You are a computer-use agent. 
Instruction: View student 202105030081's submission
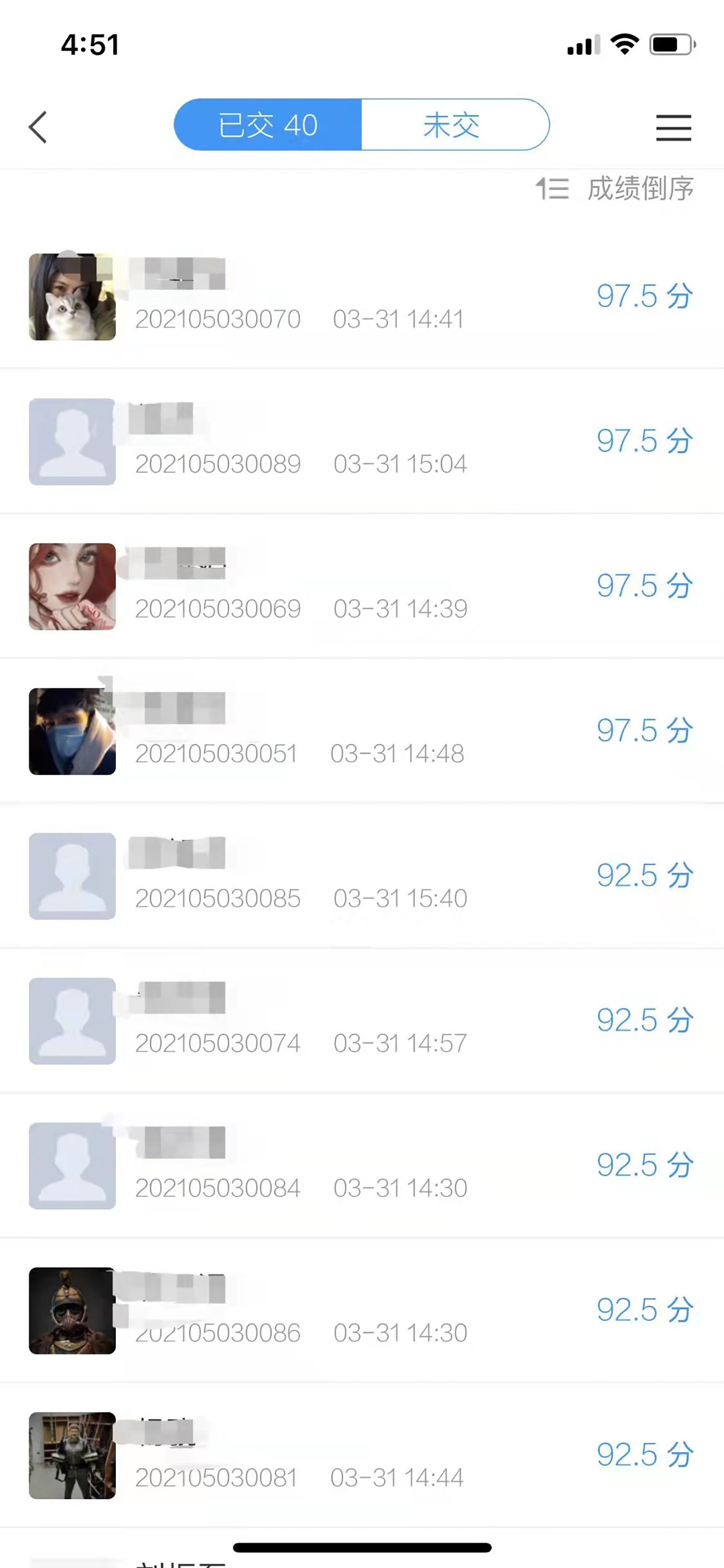point(362,1456)
